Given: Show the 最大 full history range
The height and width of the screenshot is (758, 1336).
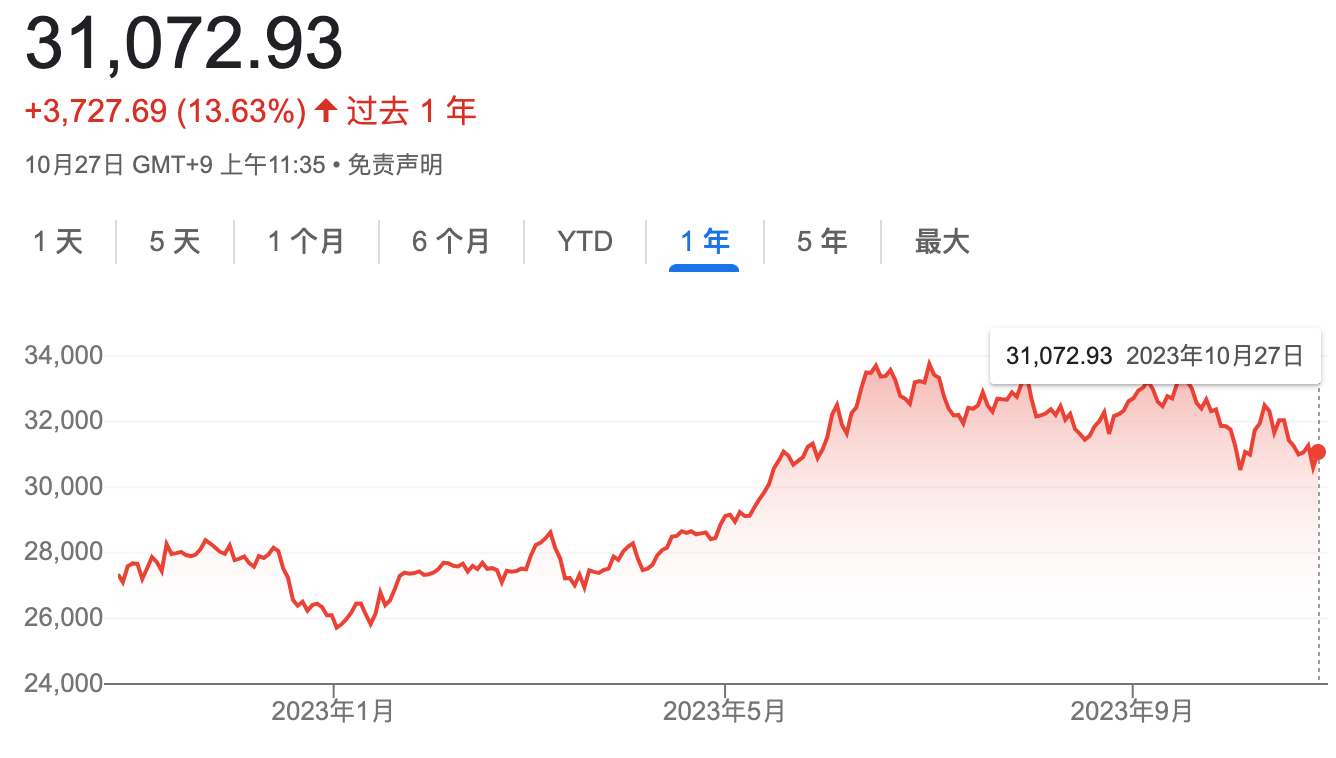Looking at the screenshot, I should 942,242.
